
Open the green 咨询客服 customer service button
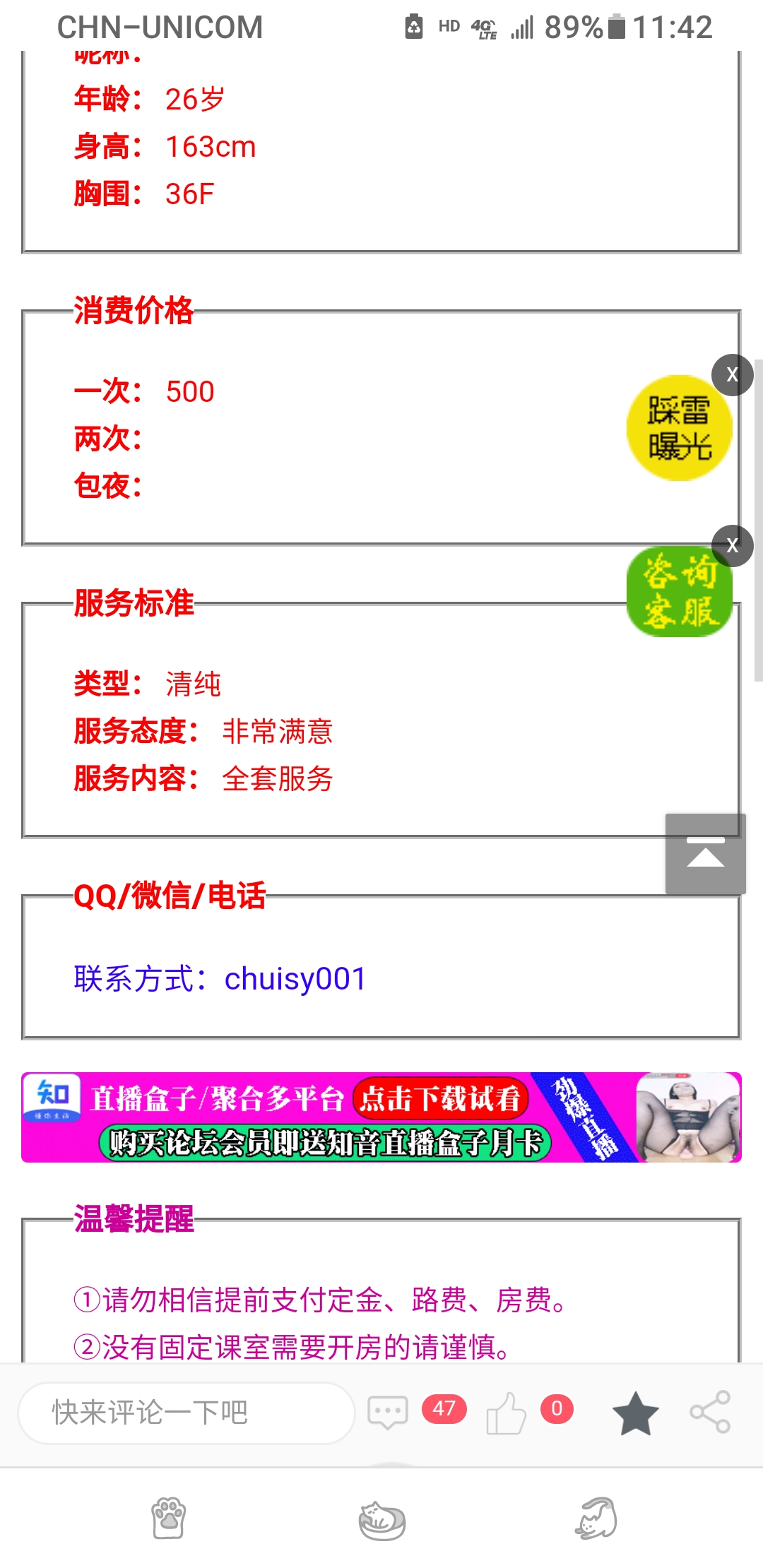pyautogui.click(x=678, y=593)
